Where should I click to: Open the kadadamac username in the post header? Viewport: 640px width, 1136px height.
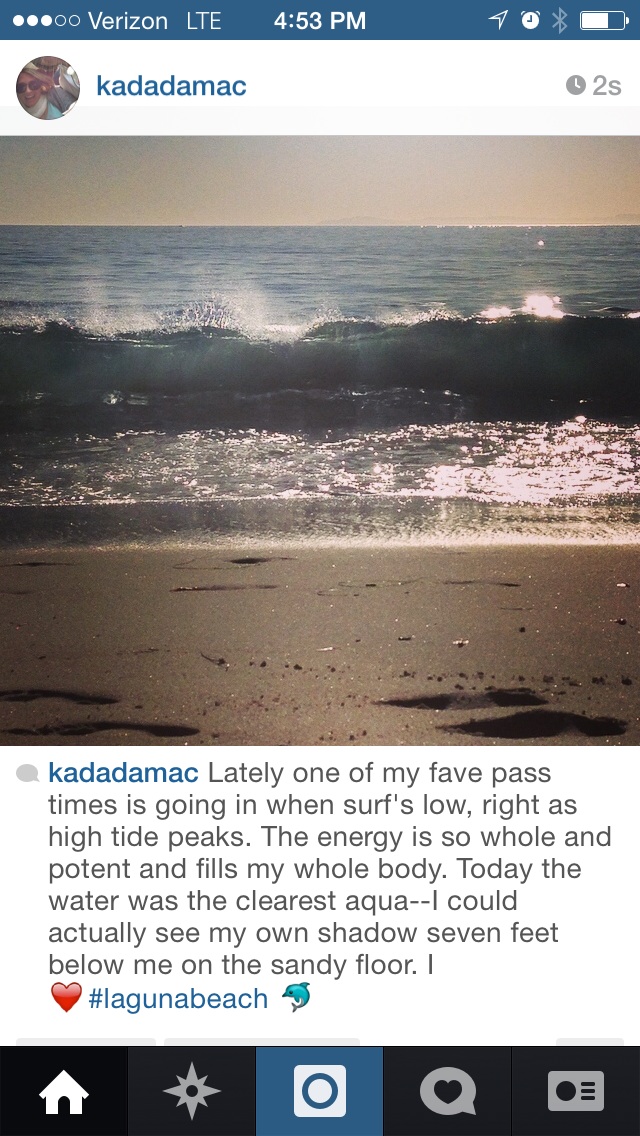point(171,86)
